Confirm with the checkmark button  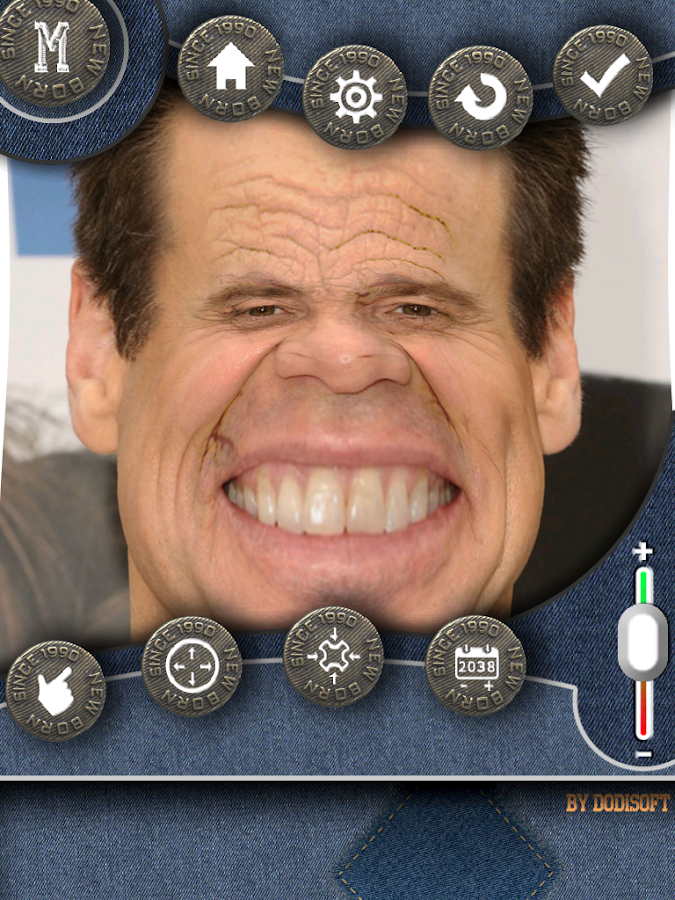tap(603, 76)
